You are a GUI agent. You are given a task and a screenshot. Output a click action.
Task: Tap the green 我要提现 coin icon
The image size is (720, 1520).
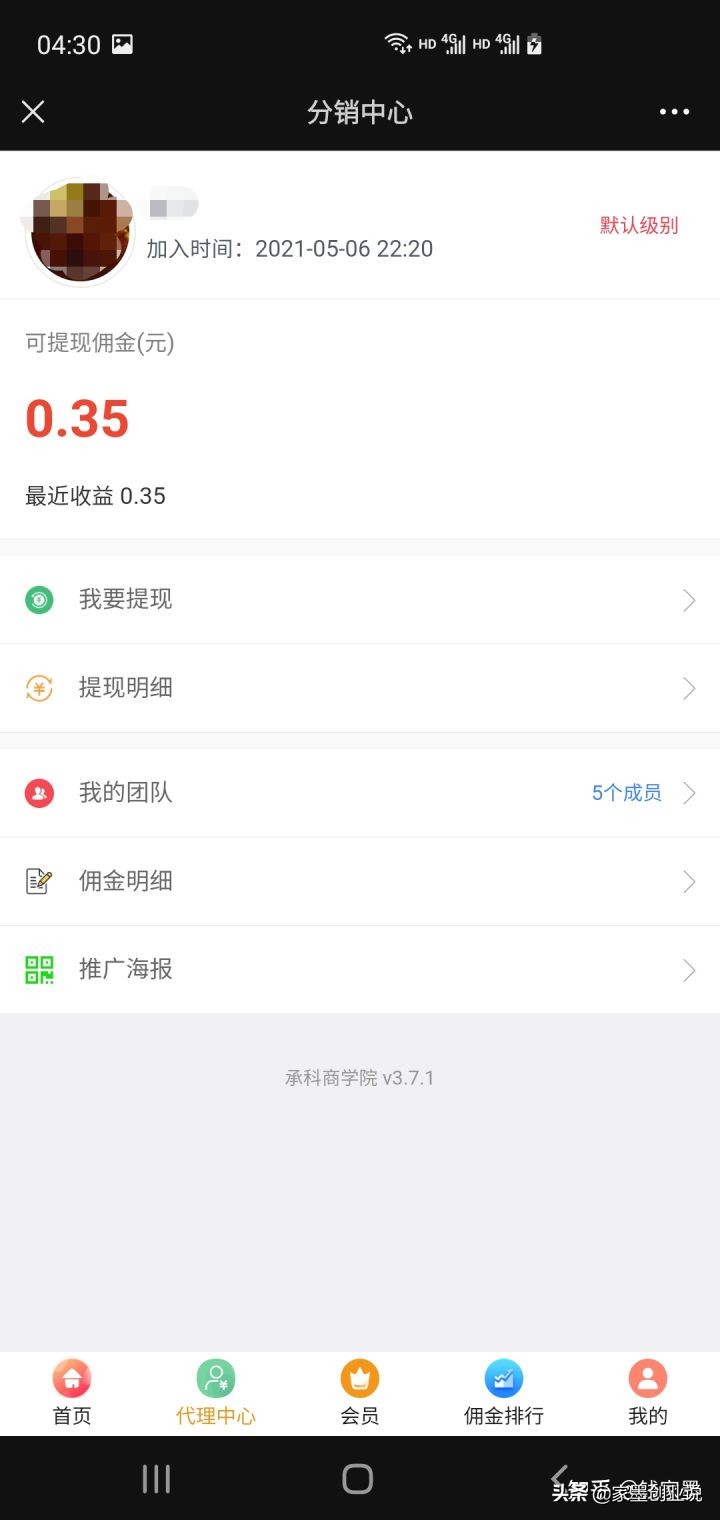tap(38, 599)
